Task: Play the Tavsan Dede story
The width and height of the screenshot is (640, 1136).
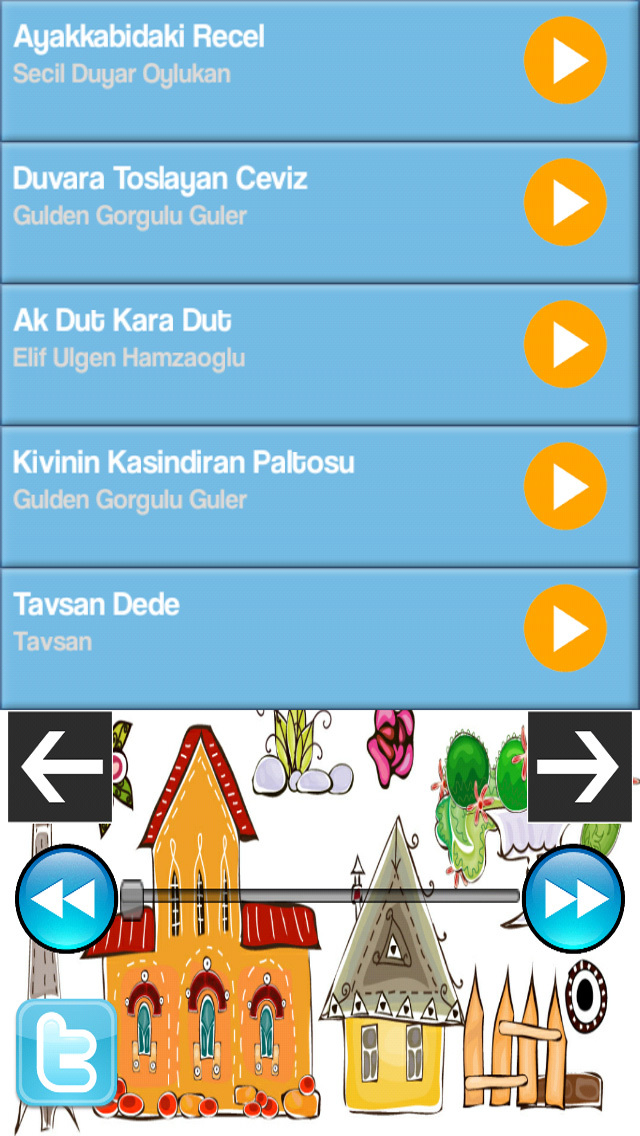Action: tap(565, 628)
